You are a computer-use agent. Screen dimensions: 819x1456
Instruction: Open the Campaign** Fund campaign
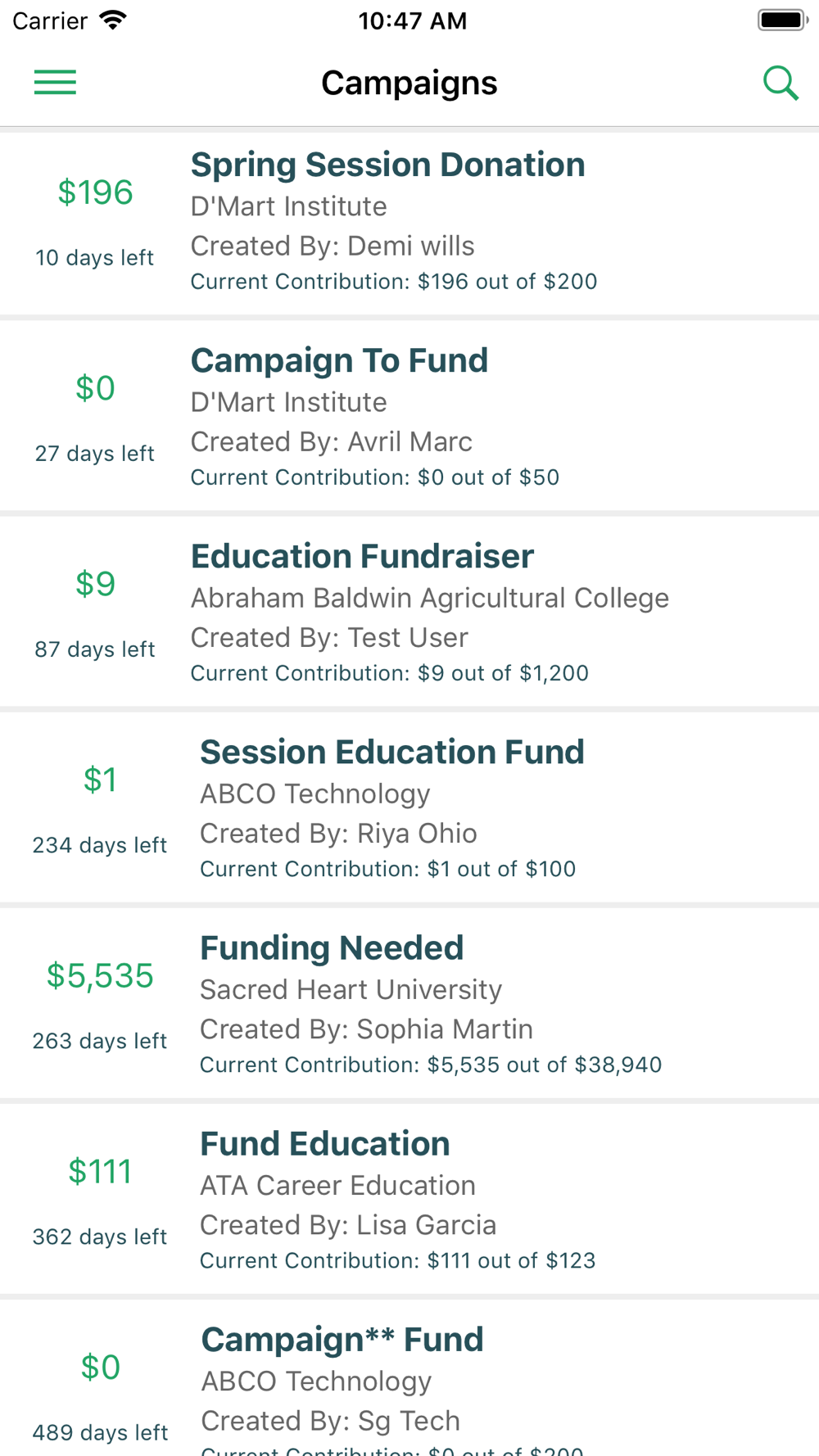(409, 1378)
